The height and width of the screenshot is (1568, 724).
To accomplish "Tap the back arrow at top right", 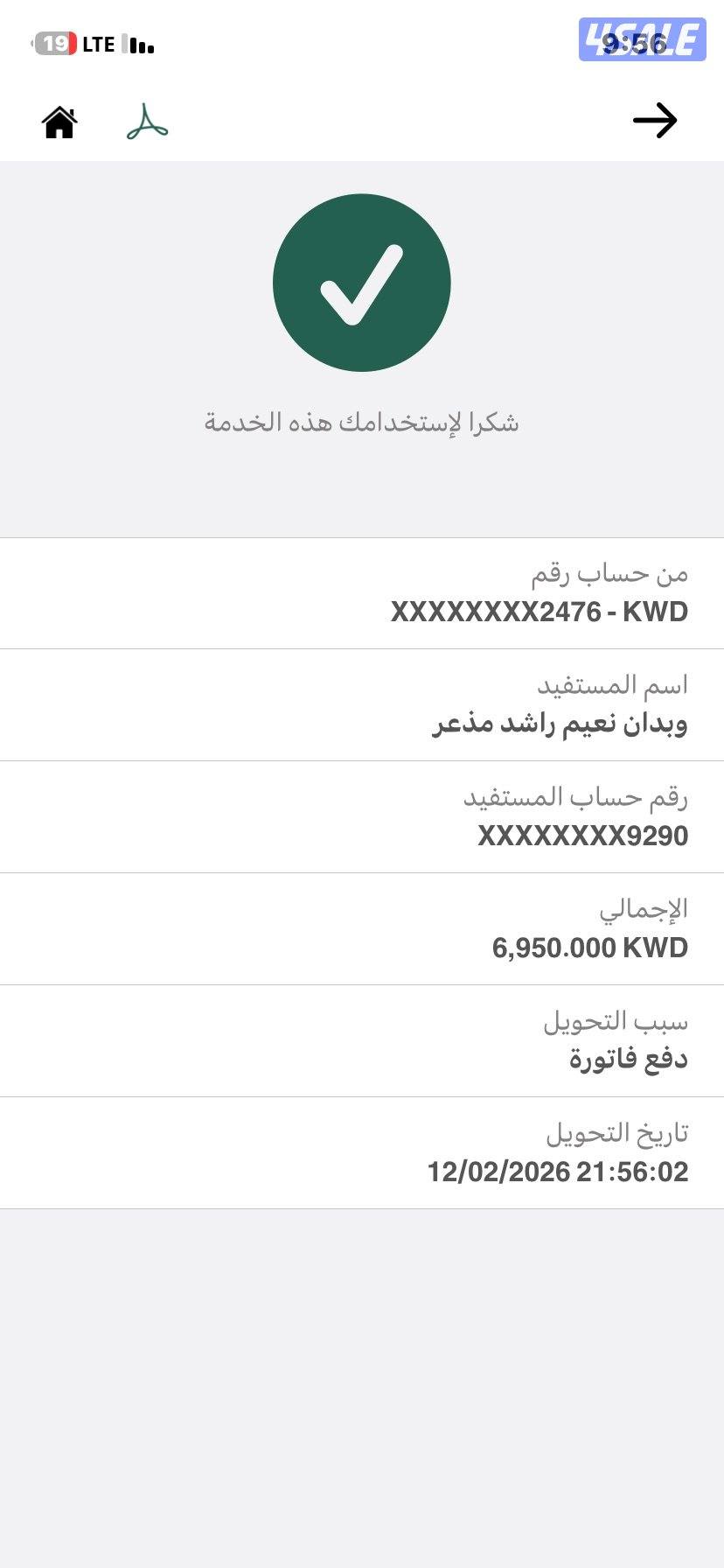I will click(x=657, y=120).
